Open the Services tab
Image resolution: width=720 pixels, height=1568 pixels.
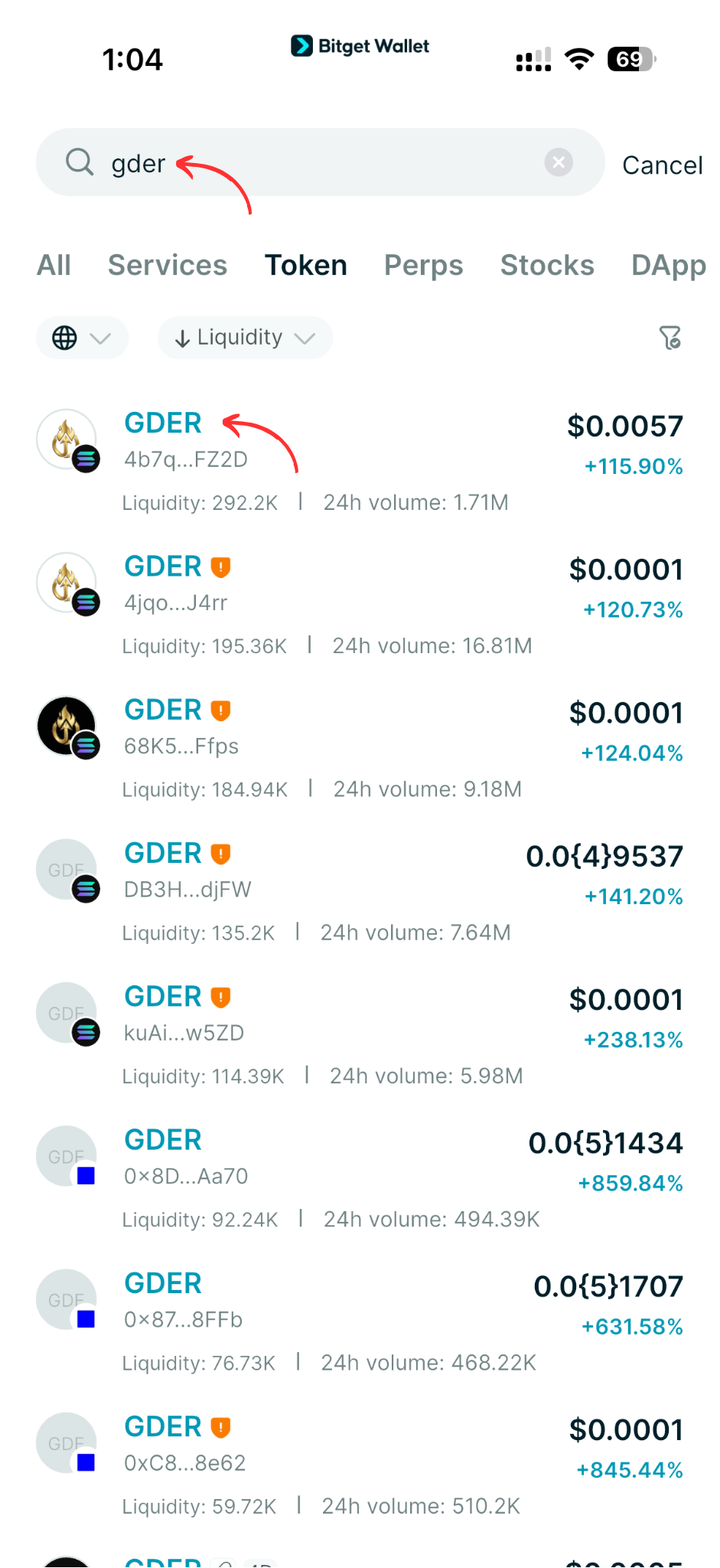[168, 265]
